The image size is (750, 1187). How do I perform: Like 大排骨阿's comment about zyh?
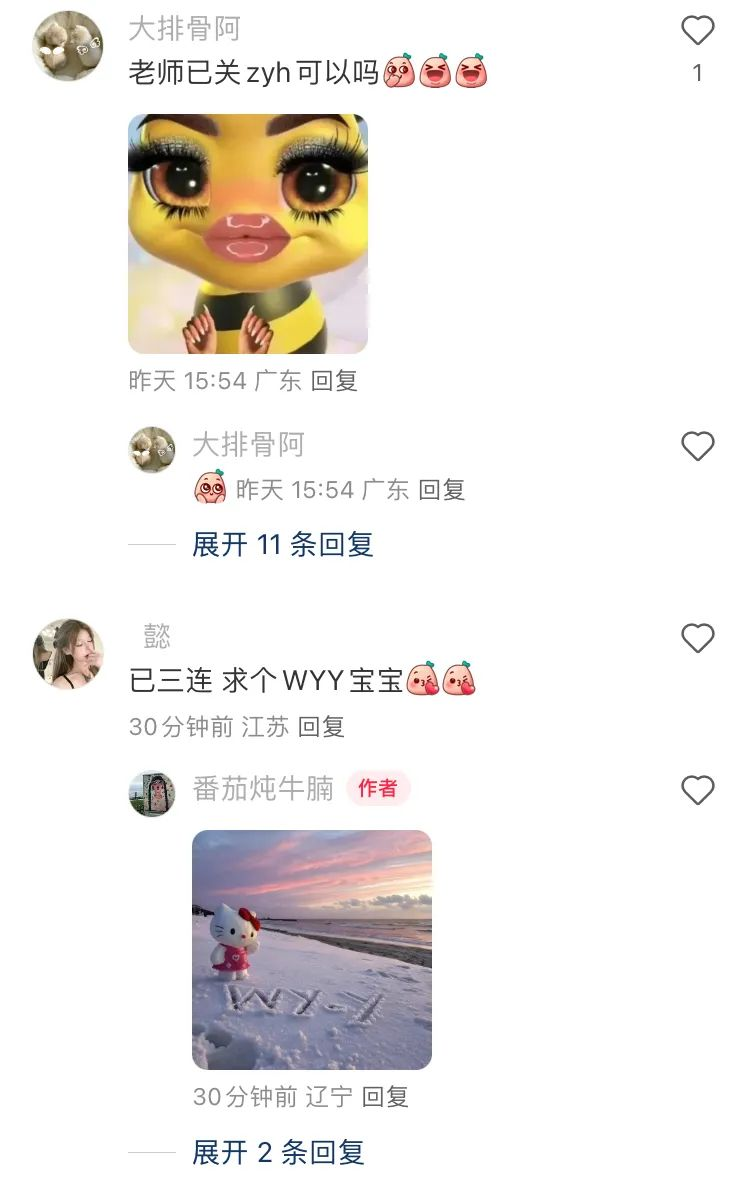[x=697, y=31]
